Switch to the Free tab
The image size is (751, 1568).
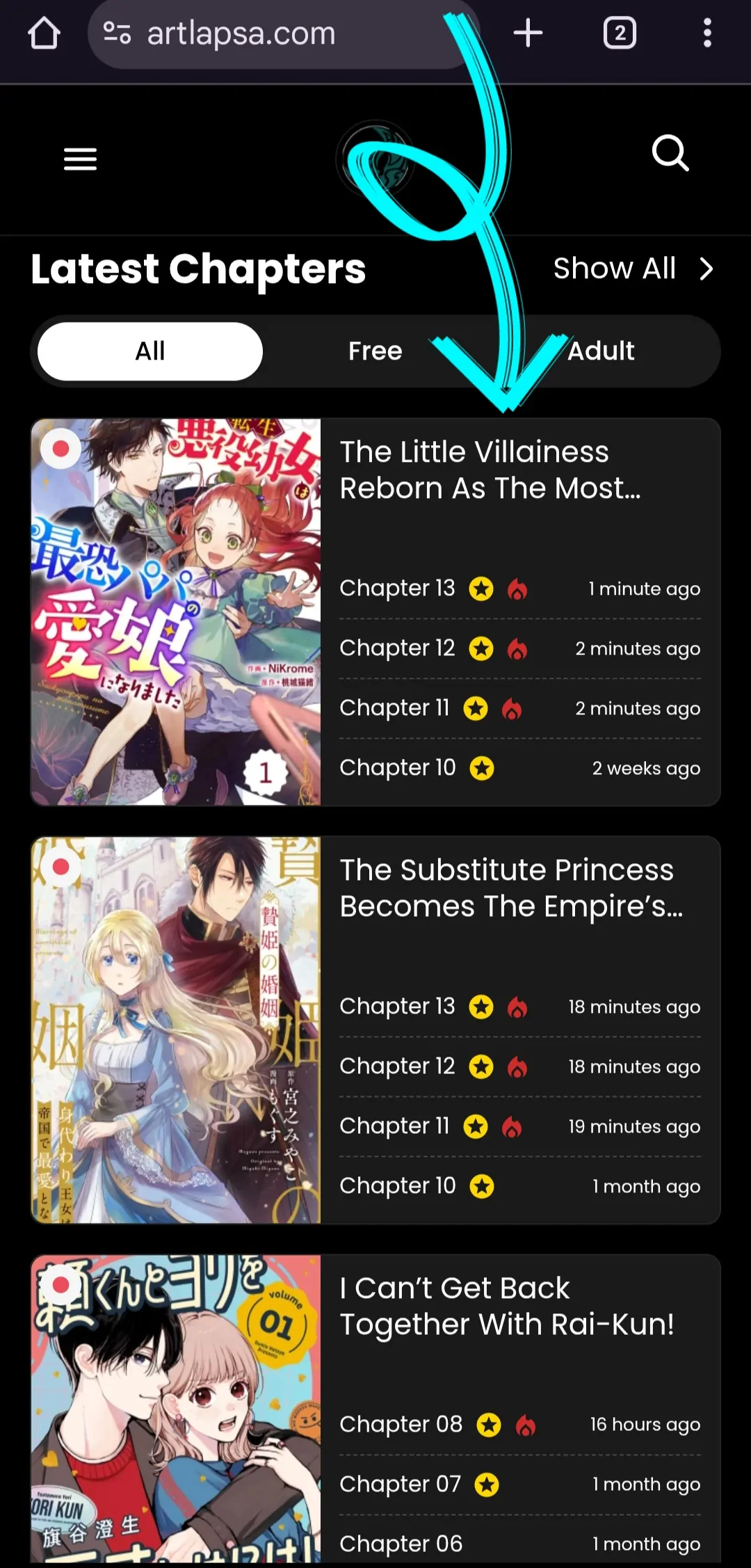375,351
